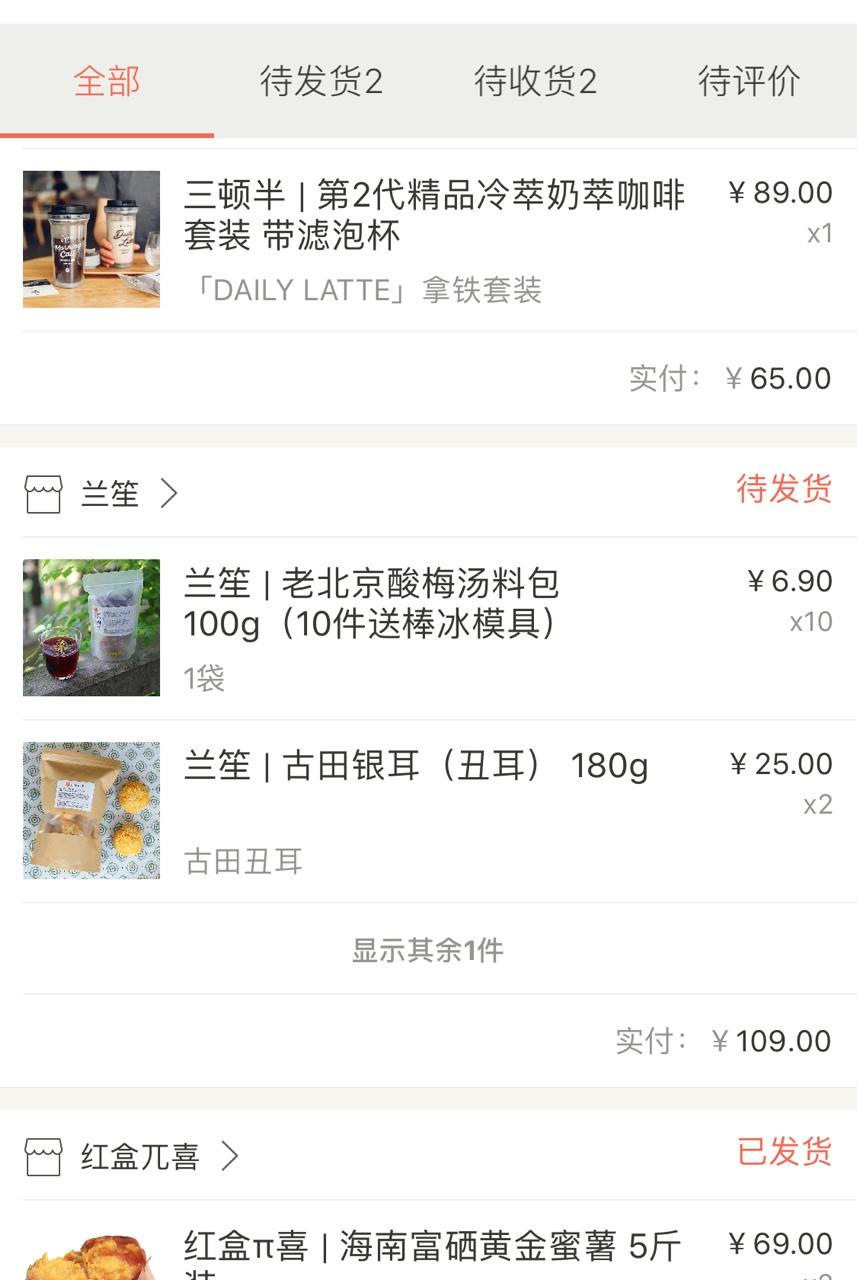This screenshot has height=1280, width=857.
Task: Select the 待评价 tab
Action: [749, 81]
